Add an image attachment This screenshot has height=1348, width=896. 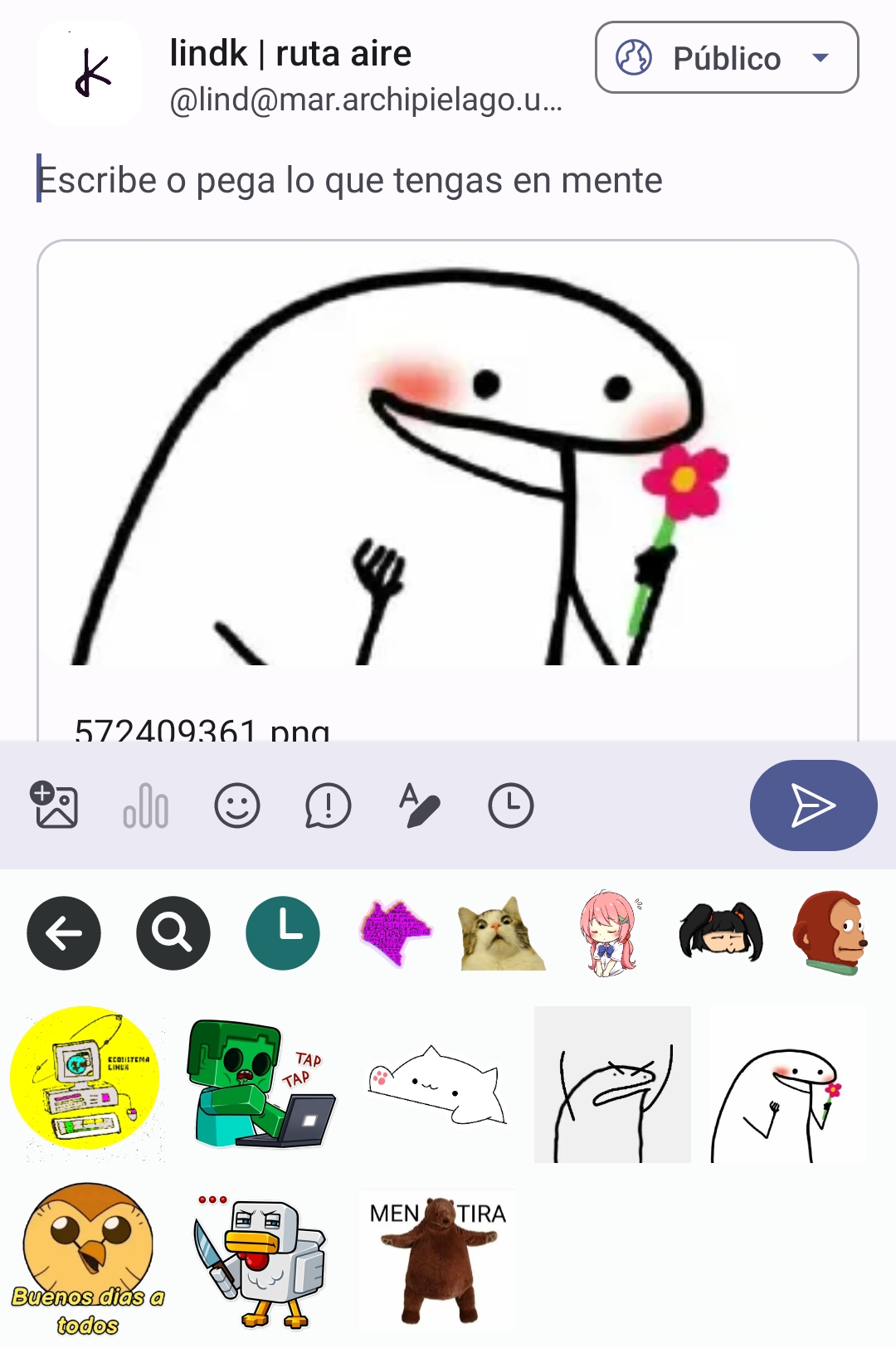[55, 805]
